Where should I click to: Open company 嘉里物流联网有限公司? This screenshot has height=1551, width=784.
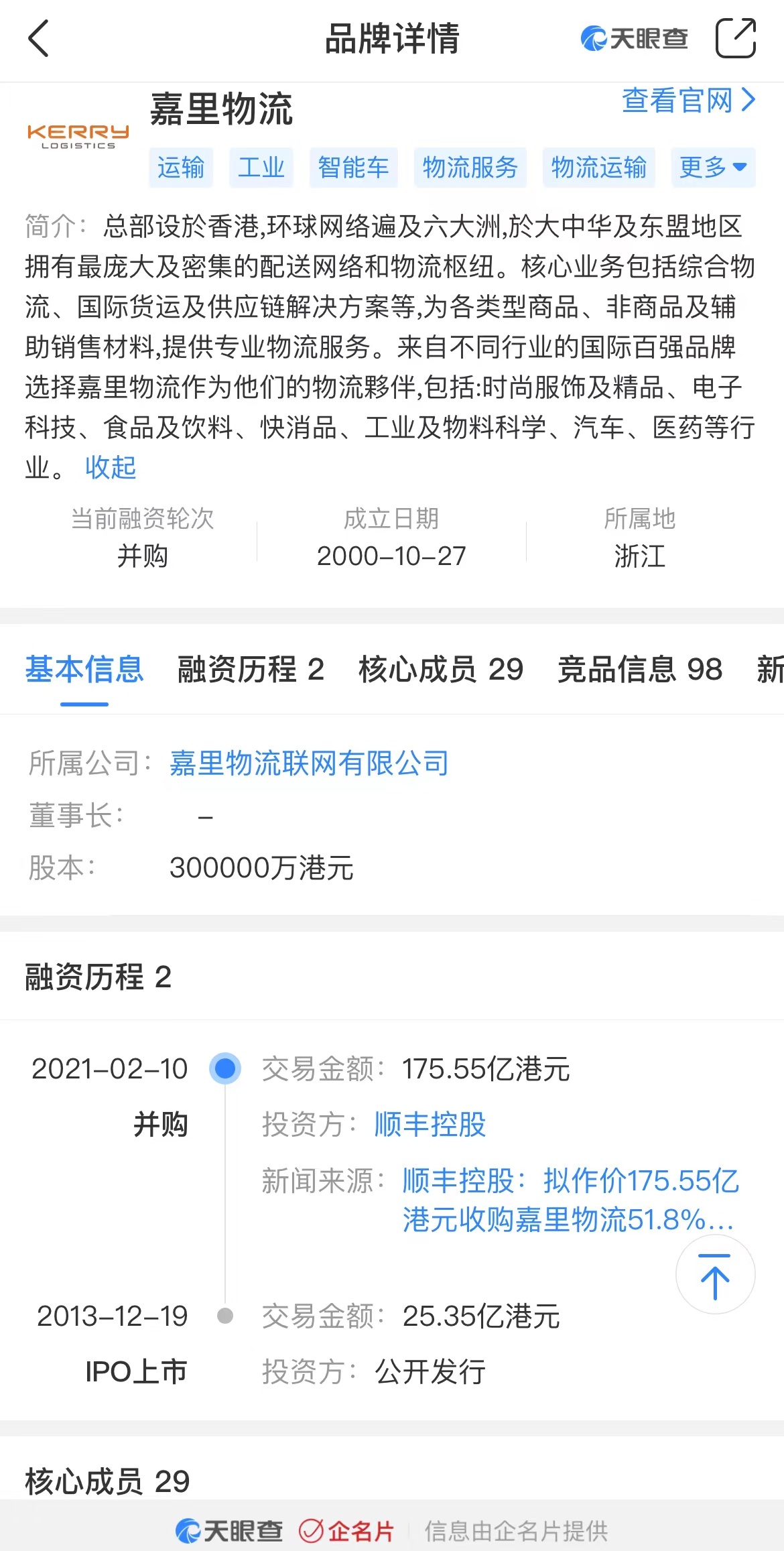coord(309,763)
